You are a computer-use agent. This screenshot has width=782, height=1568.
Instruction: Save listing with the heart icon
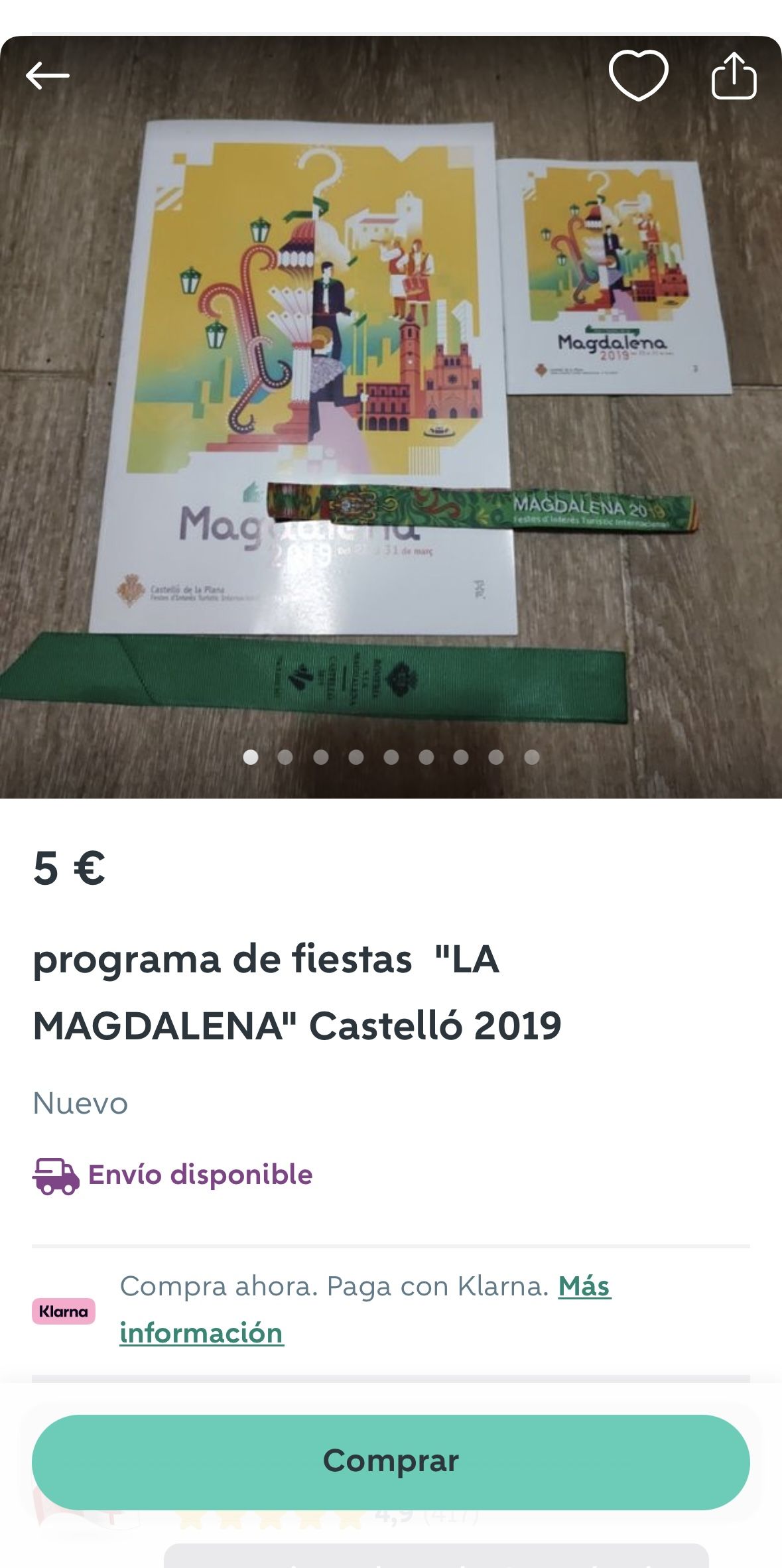[638, 75]
